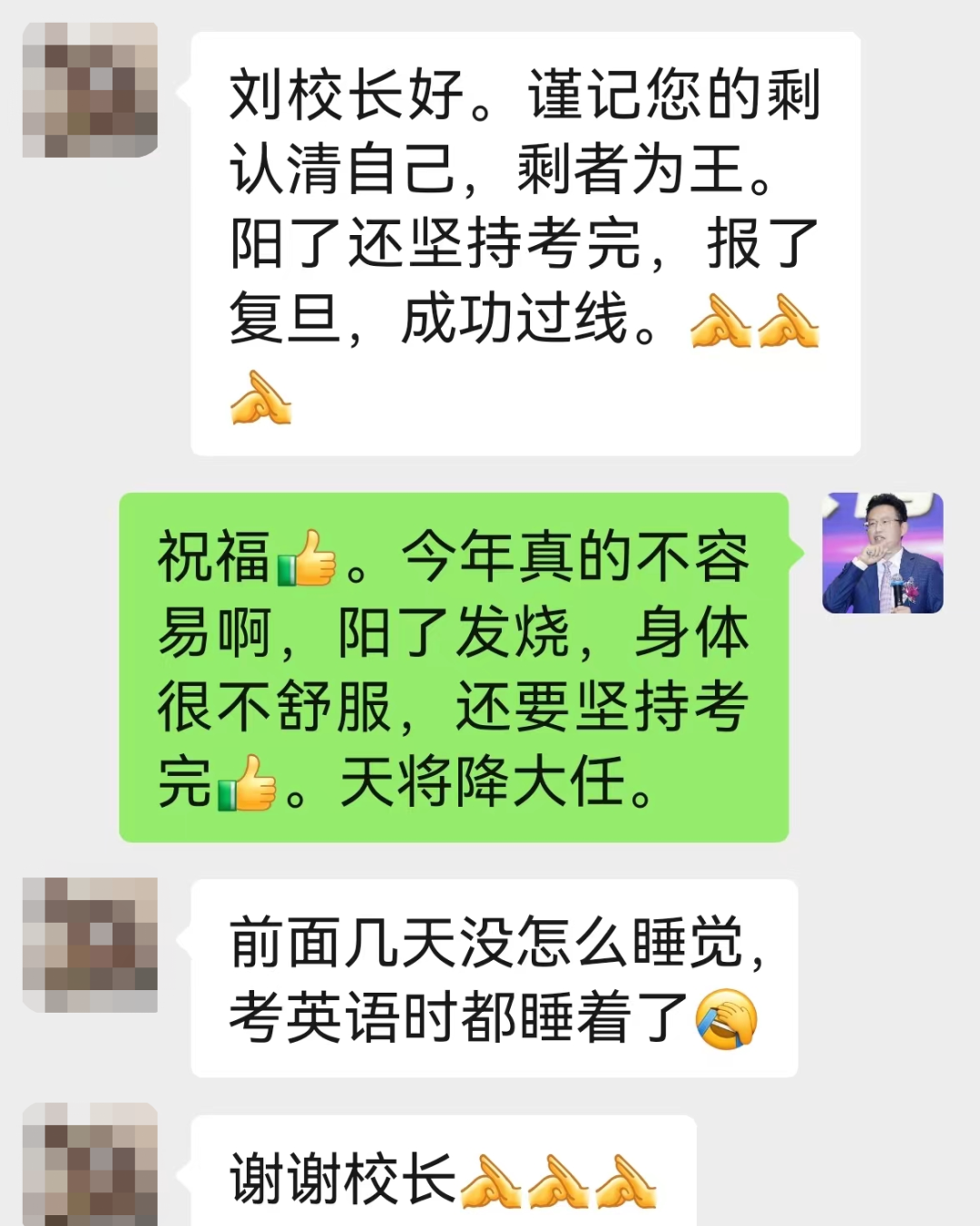
Task: Open the profile photo beside the green 祝福 message
Action: 882,553
